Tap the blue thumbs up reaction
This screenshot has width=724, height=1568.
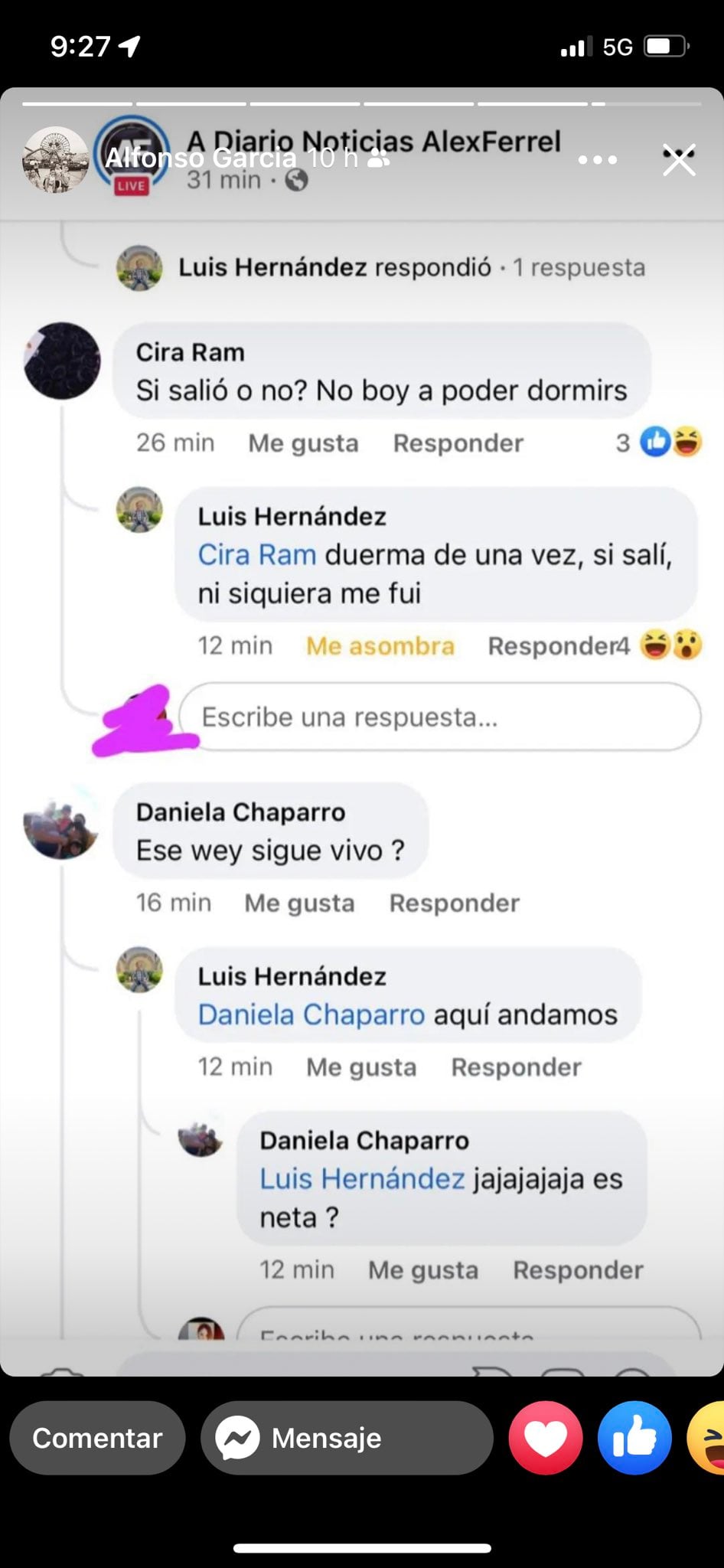(635, 1438)
